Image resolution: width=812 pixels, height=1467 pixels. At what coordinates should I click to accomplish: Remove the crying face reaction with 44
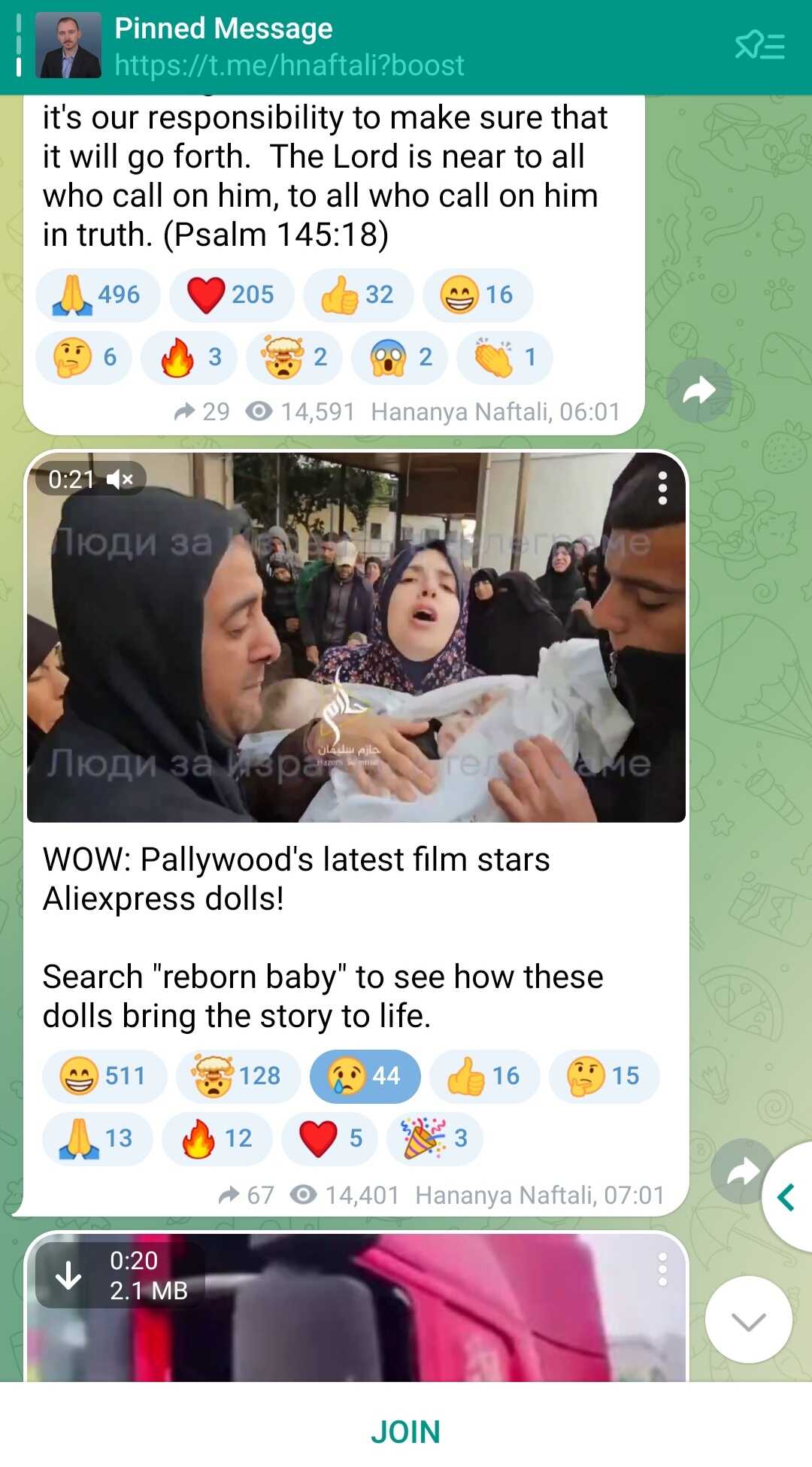pyautogui.click(x=365, y=1076)
